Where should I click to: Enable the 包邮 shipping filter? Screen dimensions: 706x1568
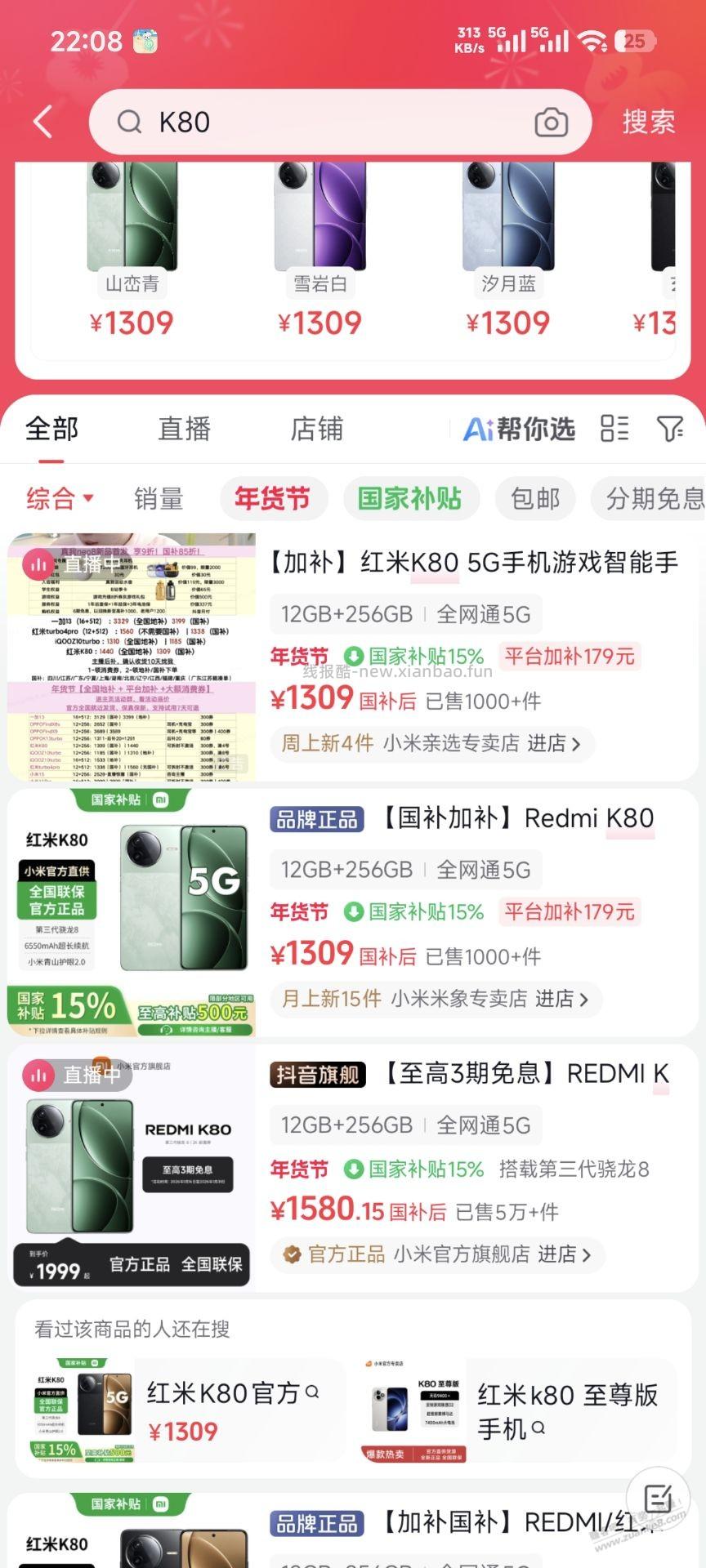click(x=534, y=498)
